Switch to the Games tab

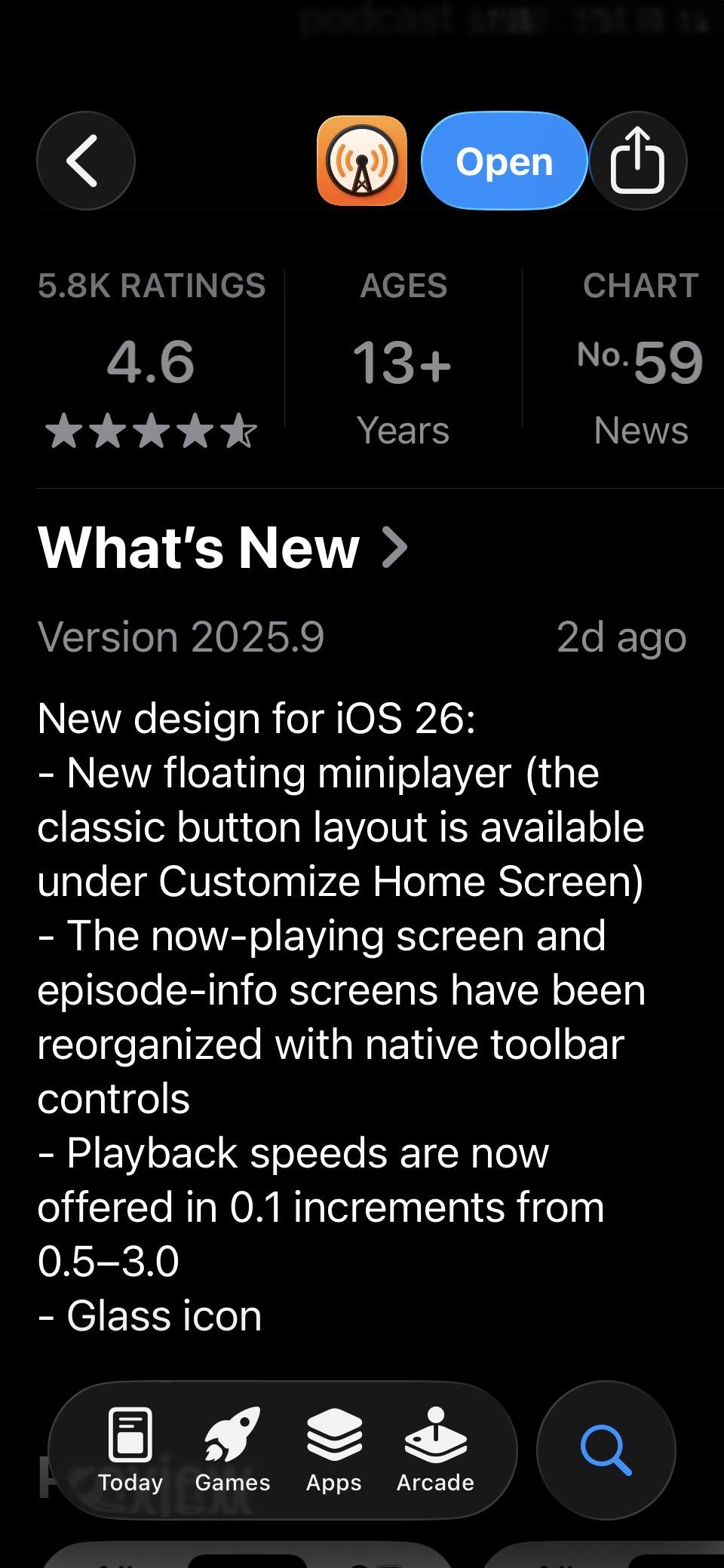pos(232,1450)
